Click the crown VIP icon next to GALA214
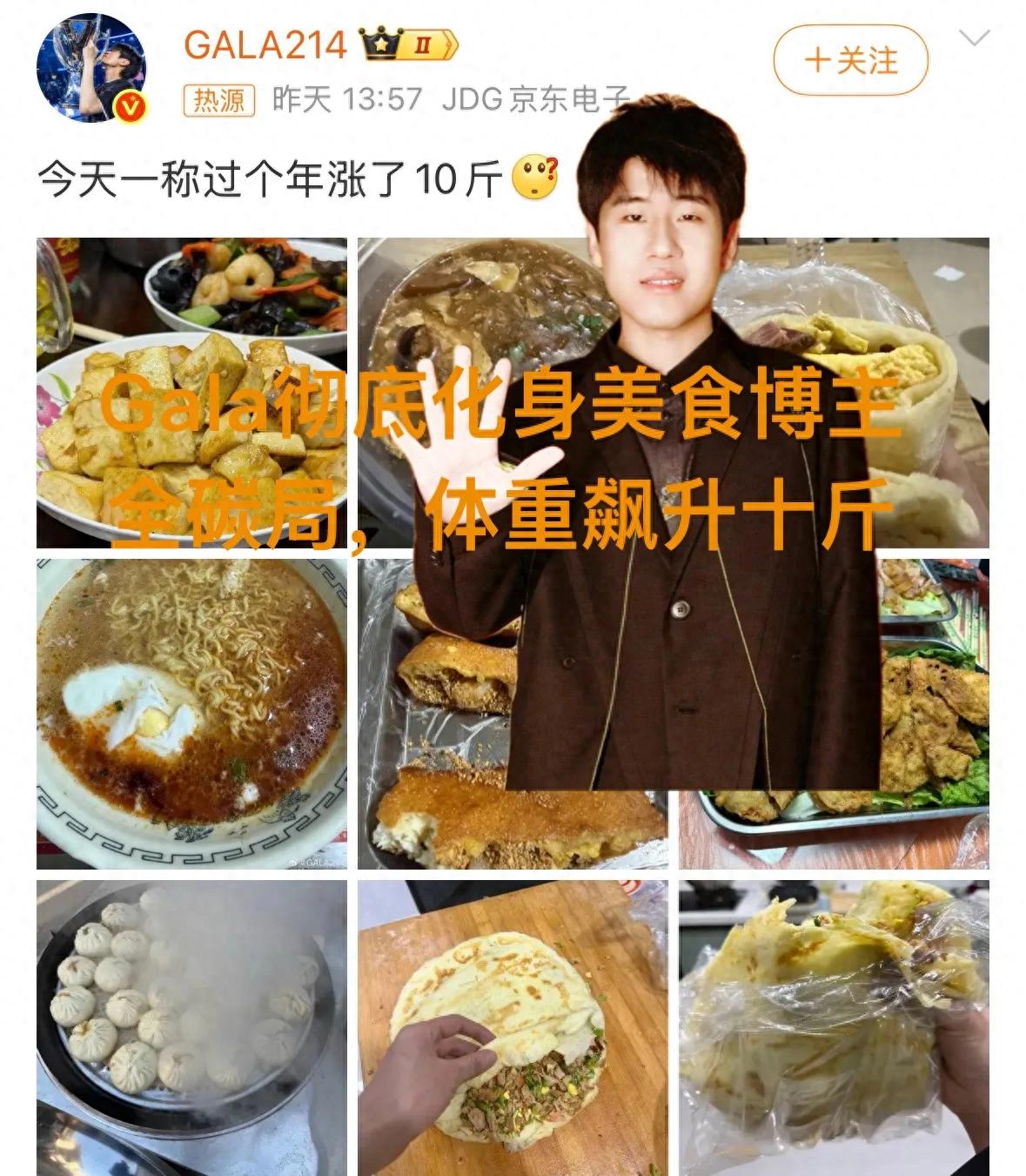 (x=380, y=45)
